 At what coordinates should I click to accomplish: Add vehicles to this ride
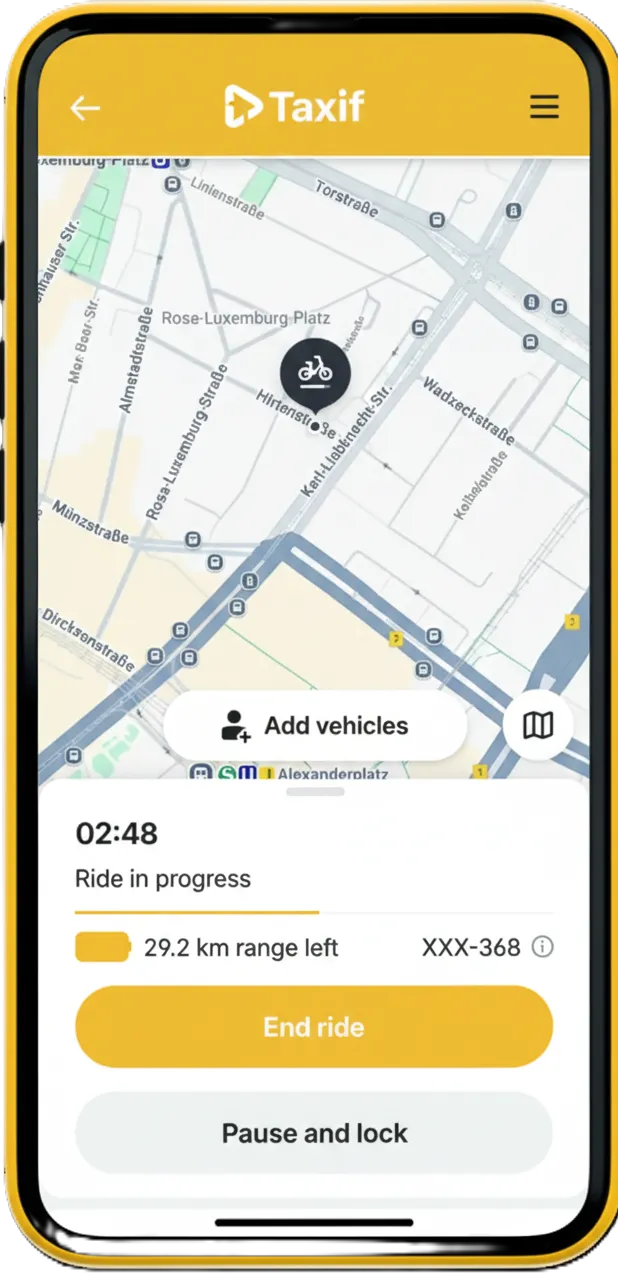315,726
